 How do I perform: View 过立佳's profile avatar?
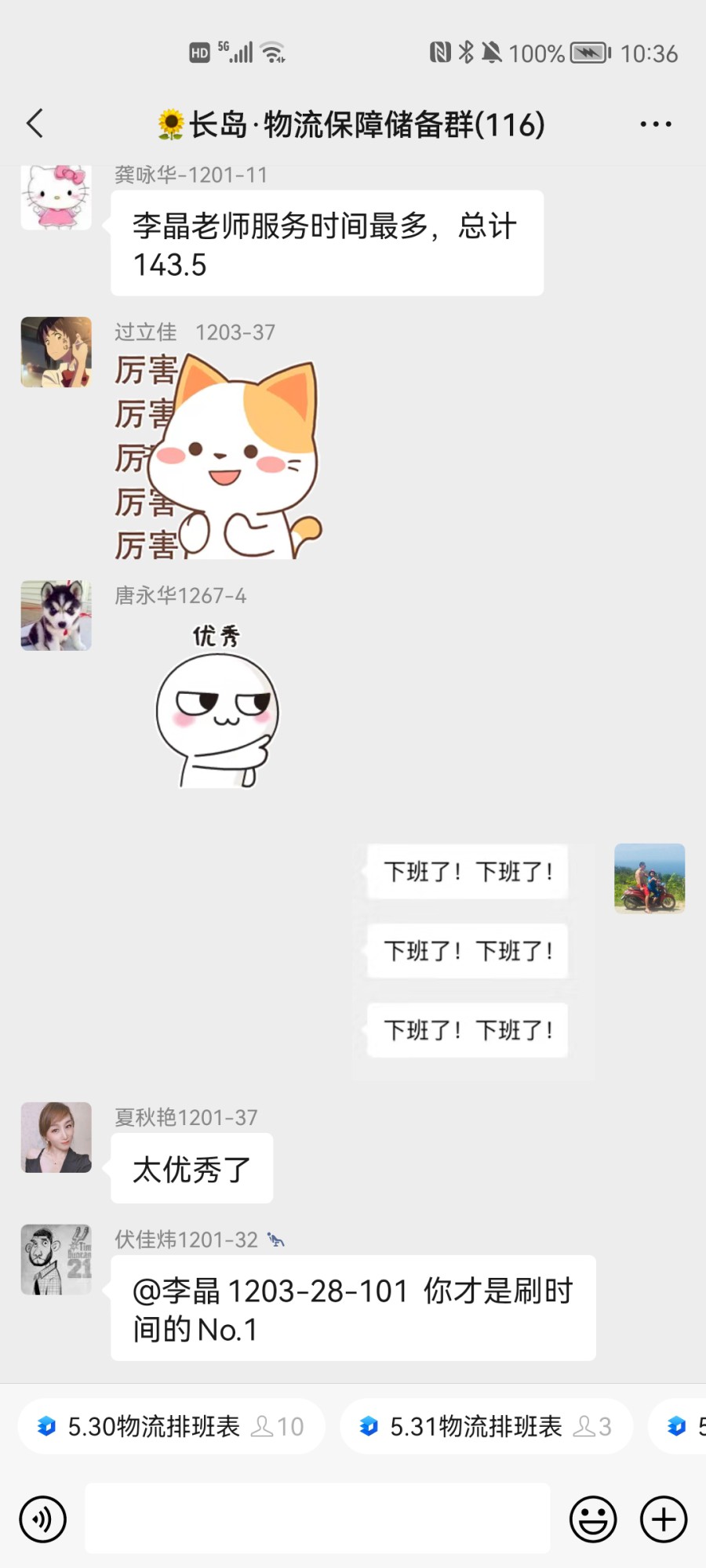[x=56, y=352]
